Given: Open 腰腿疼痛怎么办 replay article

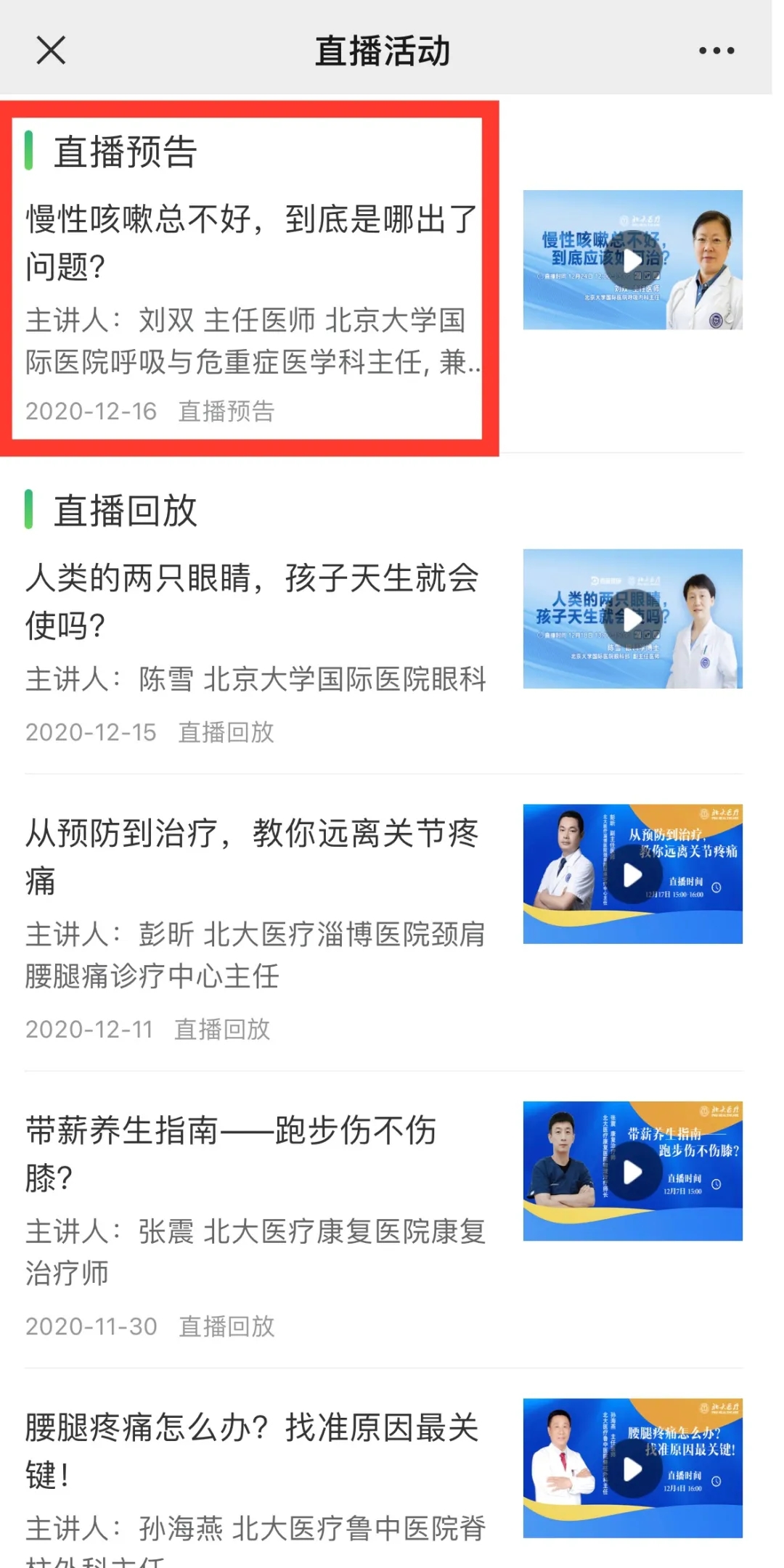Looking at the screenshot, I should point(250,1450).
